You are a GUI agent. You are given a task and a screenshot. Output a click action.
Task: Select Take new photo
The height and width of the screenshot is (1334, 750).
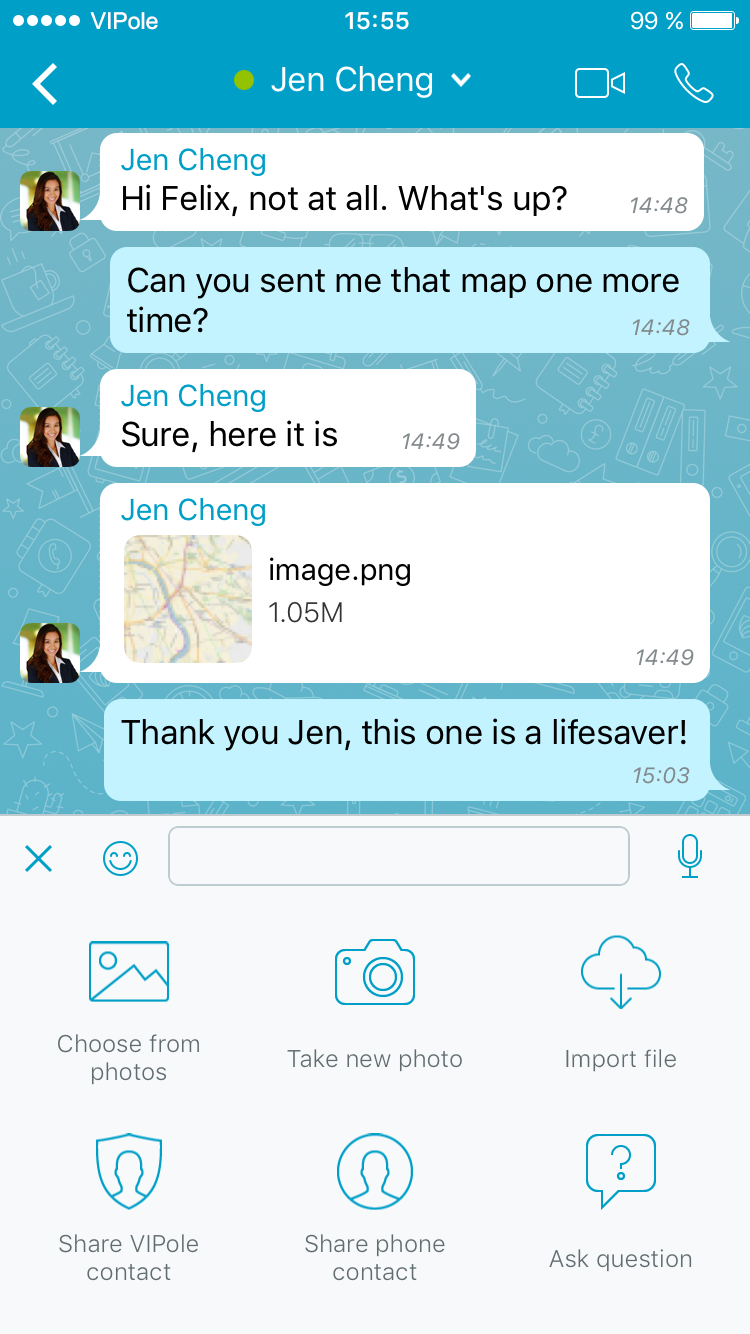pos(375,1005)
